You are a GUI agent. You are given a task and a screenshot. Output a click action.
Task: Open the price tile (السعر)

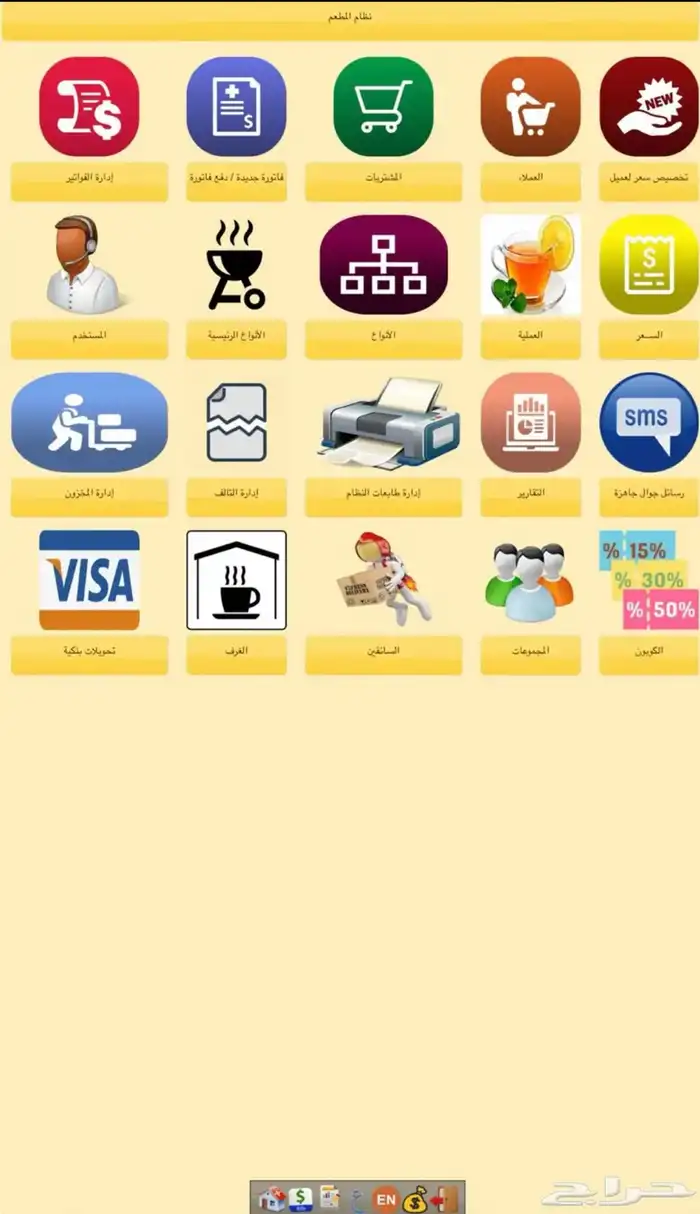click(x=649, y=265)
